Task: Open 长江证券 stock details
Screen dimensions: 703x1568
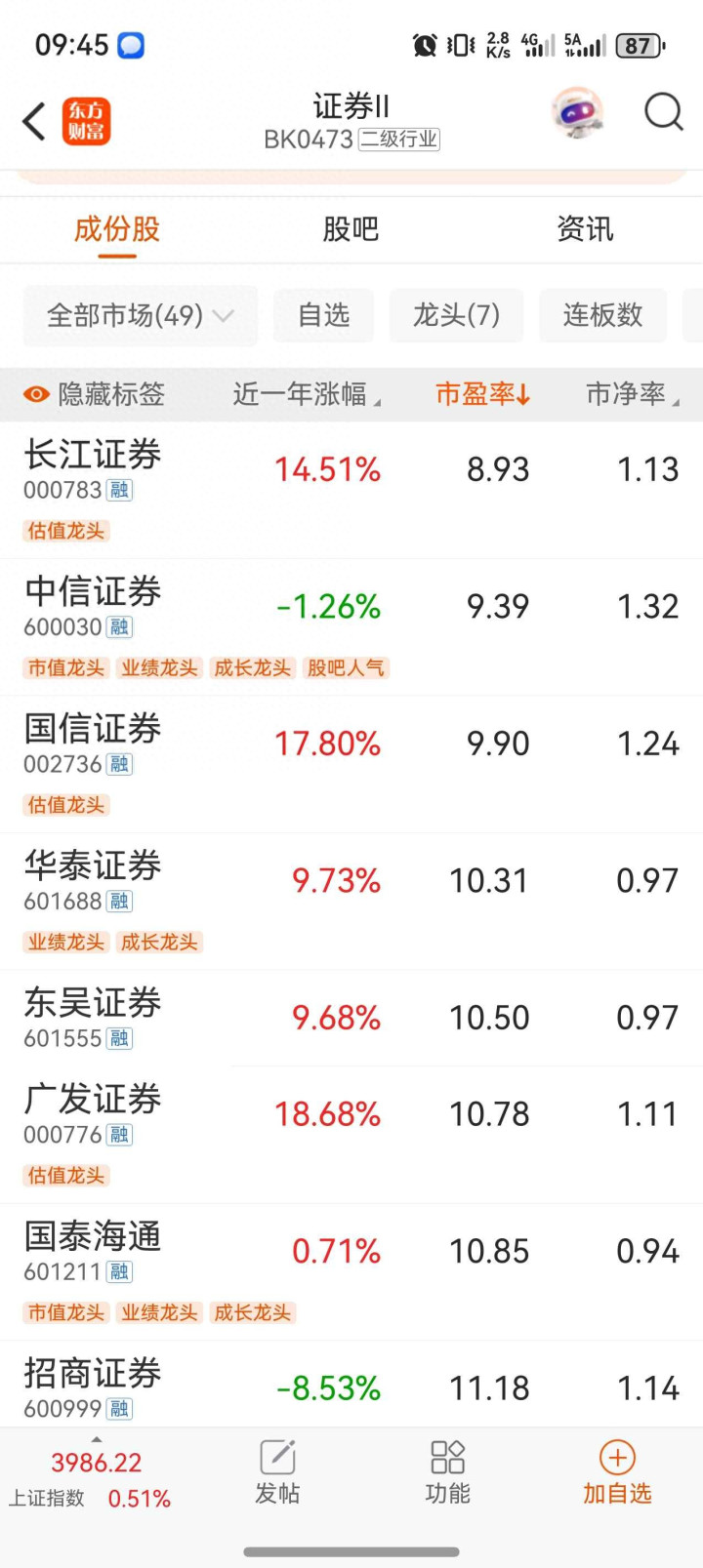Action: coord(93,456)
